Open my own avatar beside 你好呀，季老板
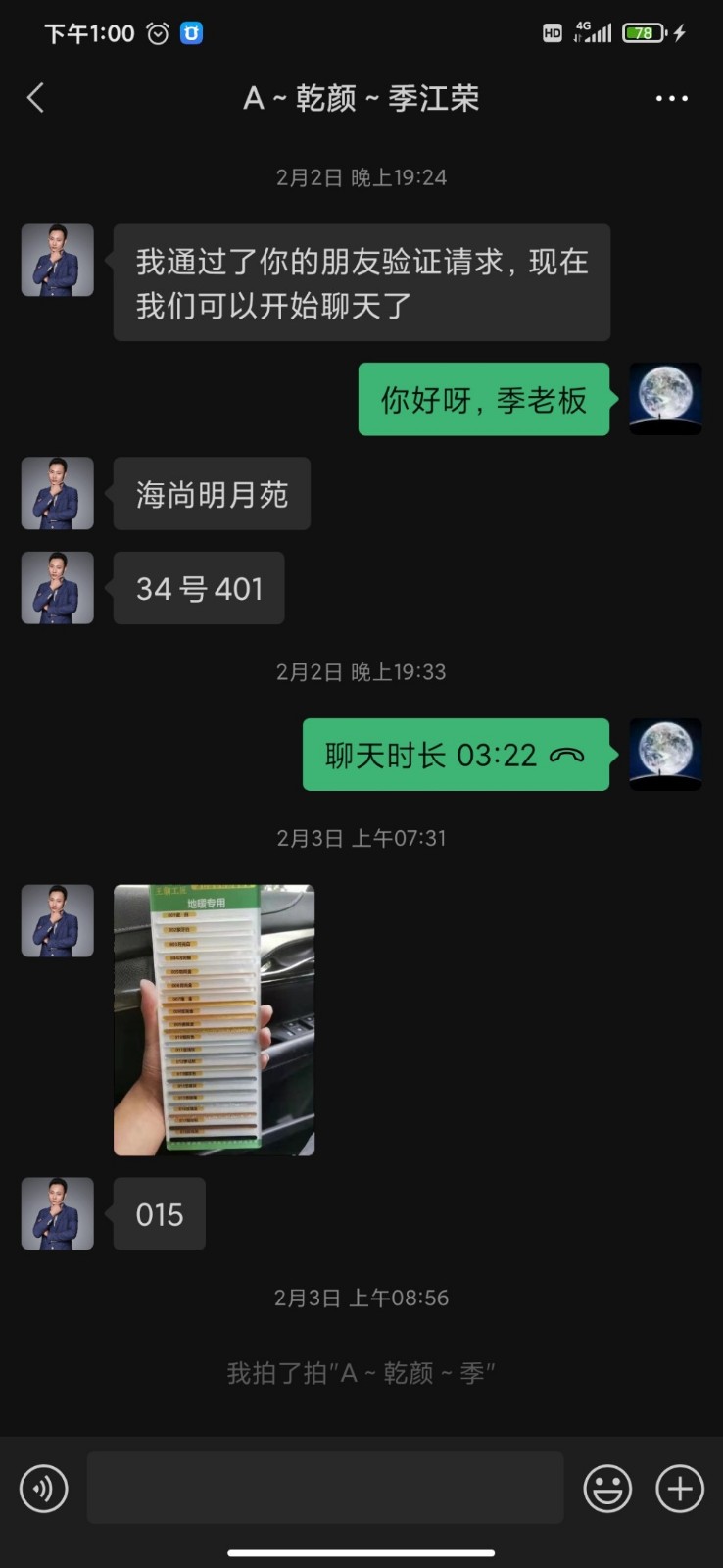Screen dimensions: 723x1568 click(x=664, y=399)
